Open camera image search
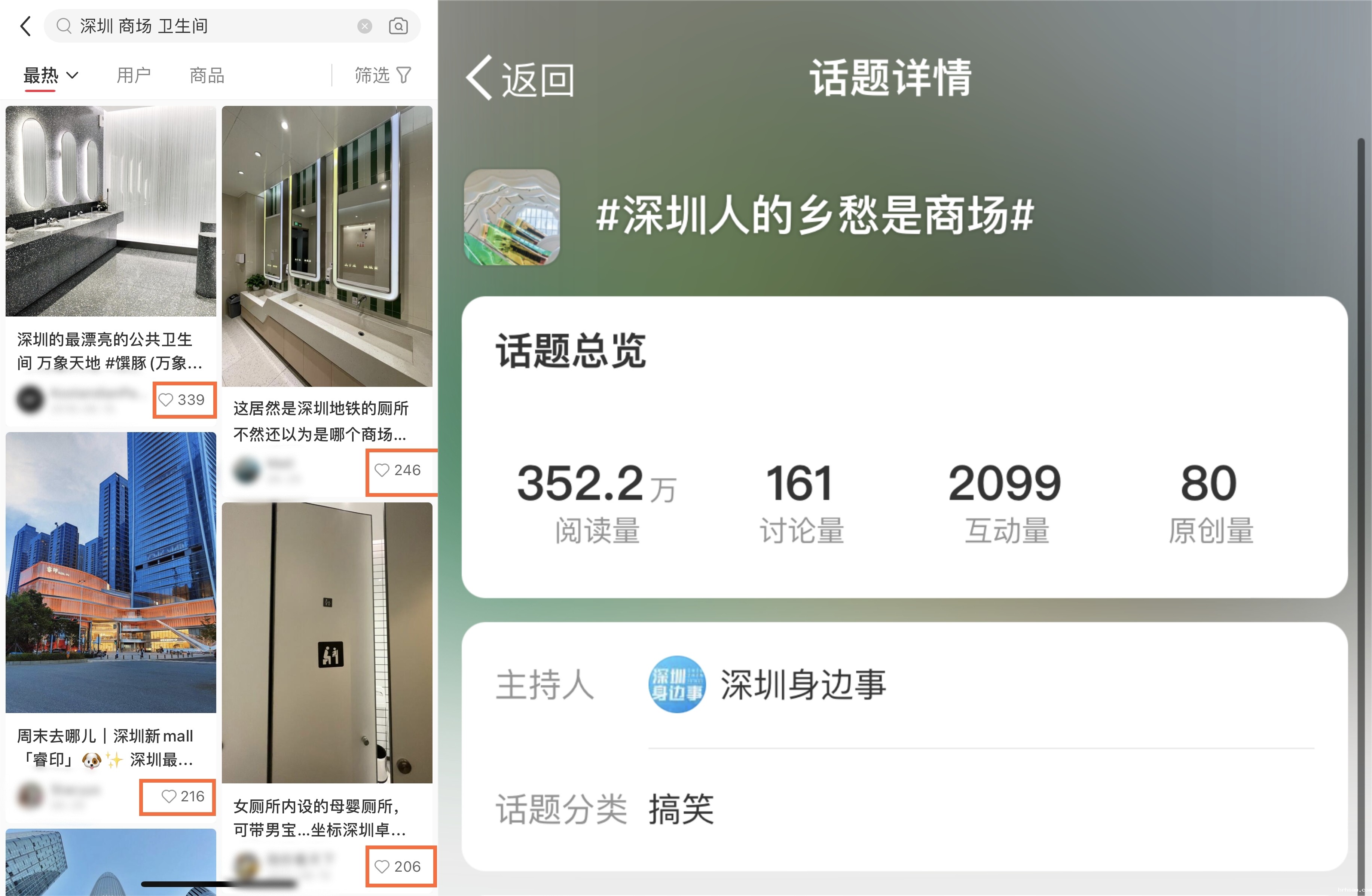 398,26
